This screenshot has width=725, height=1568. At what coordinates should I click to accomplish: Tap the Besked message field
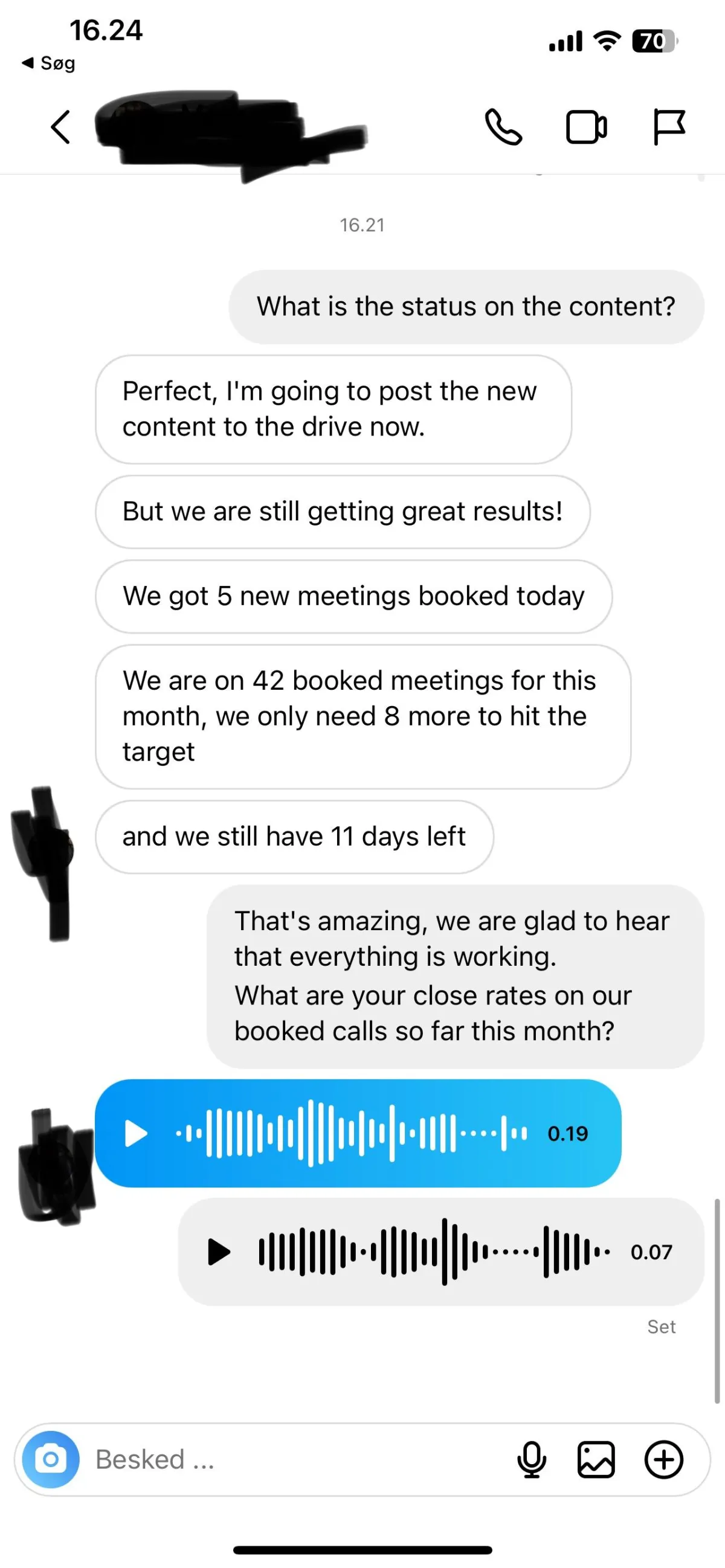pos(292,1459)
